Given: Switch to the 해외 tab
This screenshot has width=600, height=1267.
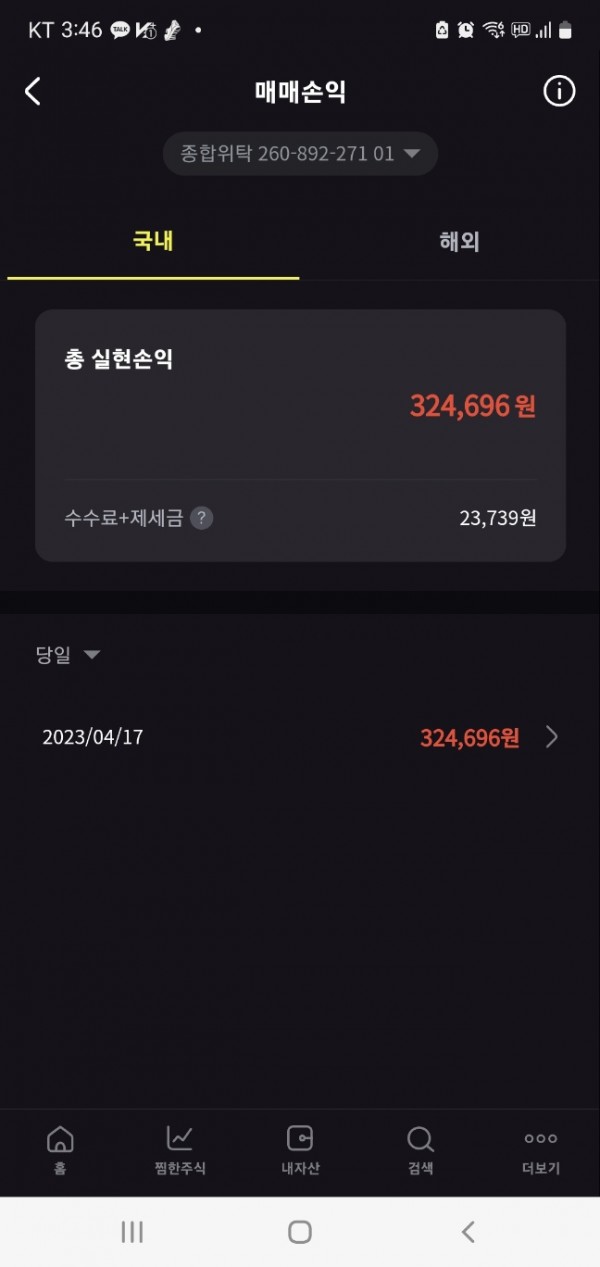Looking at the screenshot, I should click(459, 242).
